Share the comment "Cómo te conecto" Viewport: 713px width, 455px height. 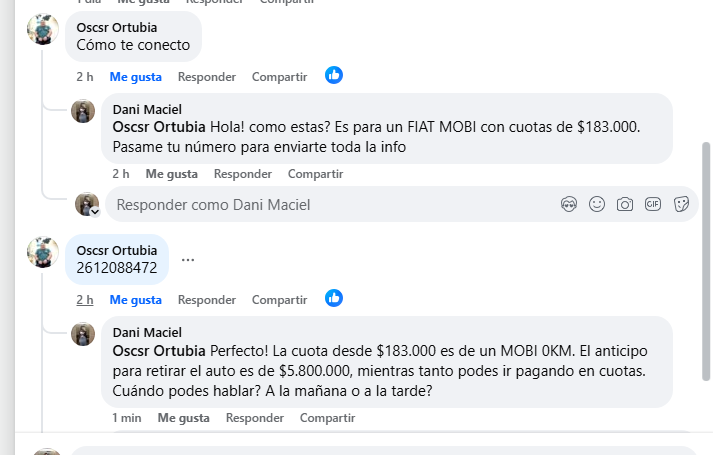click(x=279, y=77)
